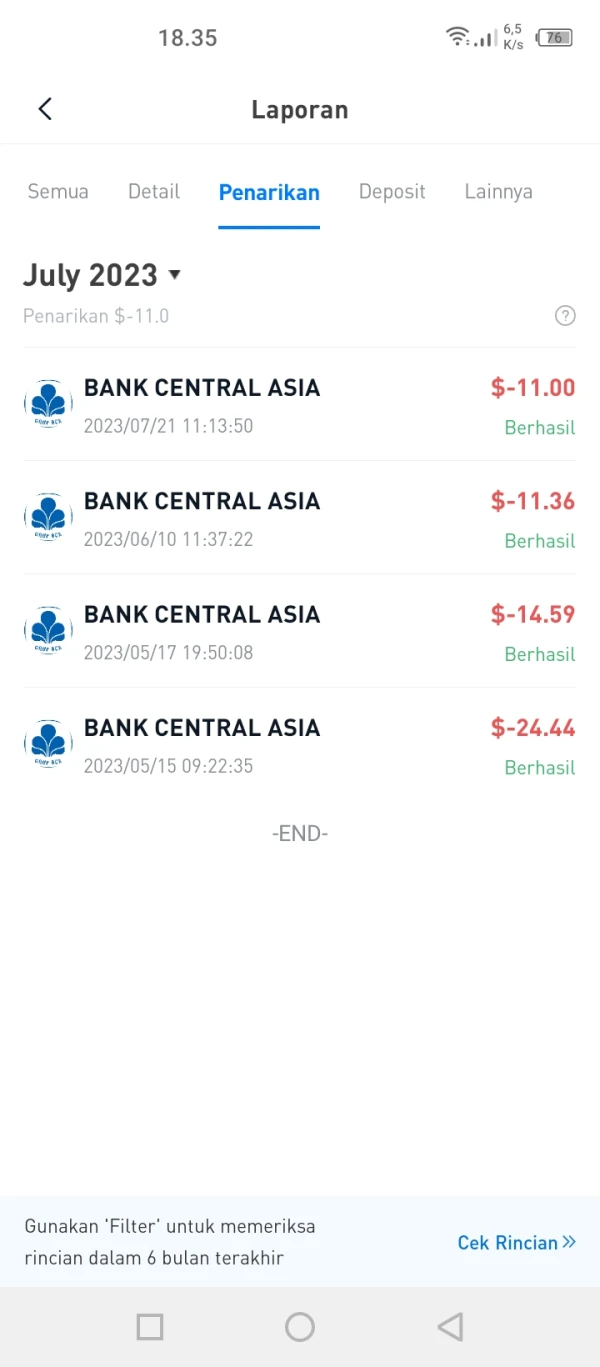Open the Deposit tab

392,192
